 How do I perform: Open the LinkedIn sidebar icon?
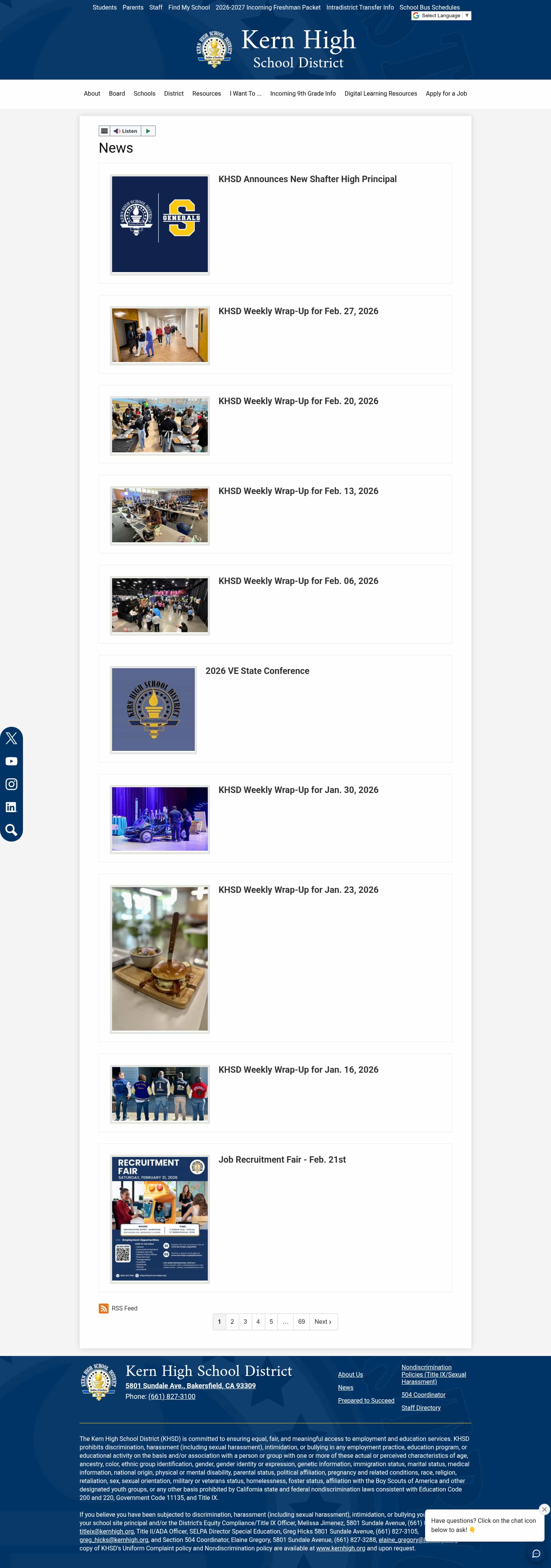point(11,807)
